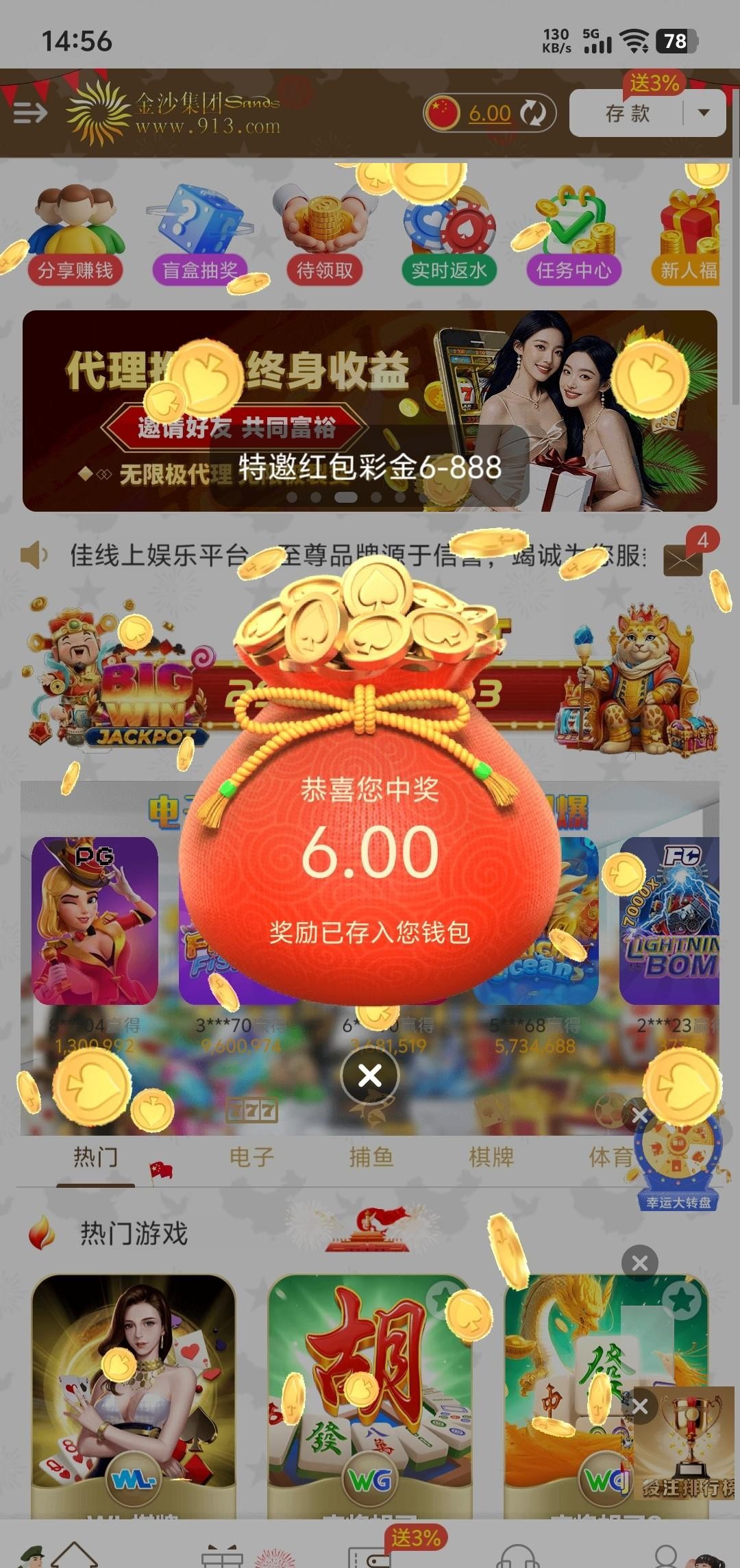
Task: Open the agent promotion banner
Action: click(370, 411)
